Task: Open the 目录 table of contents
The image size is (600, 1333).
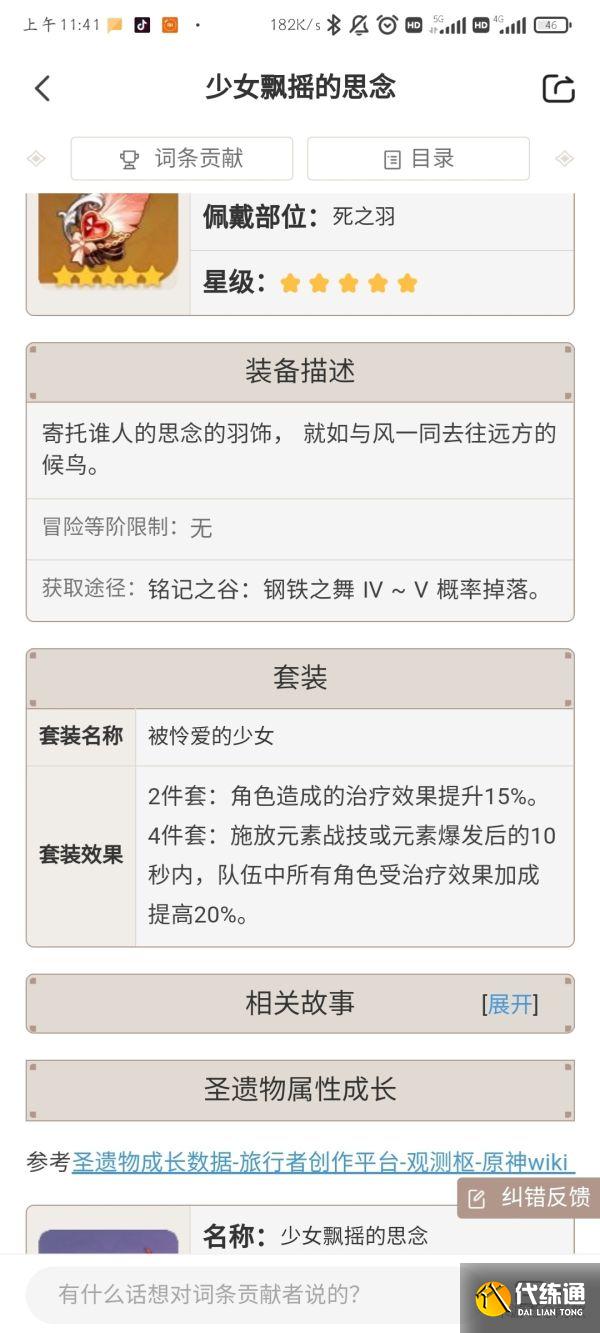Action: [418, 159]
